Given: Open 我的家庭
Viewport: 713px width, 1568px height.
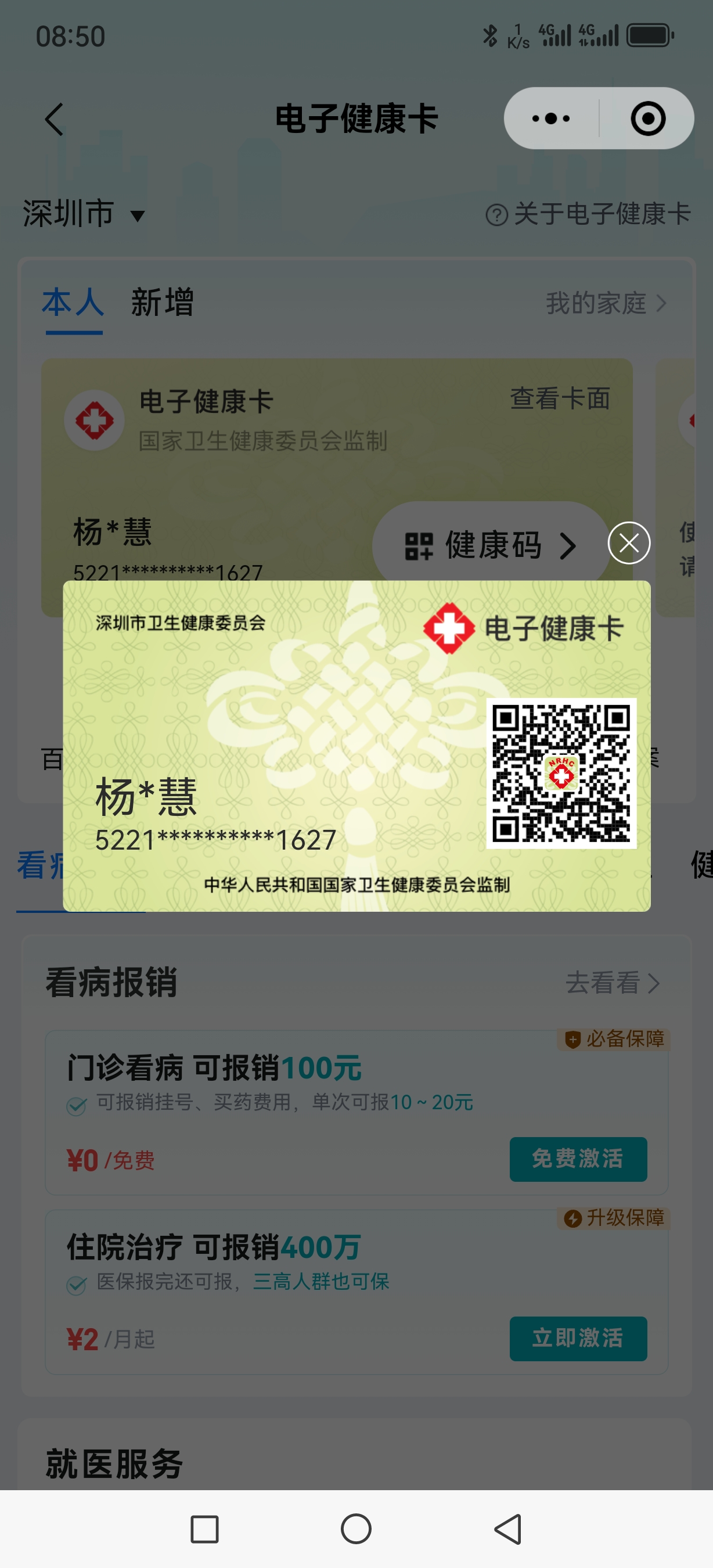Looking at the screenshot, I should click(606, 303).
